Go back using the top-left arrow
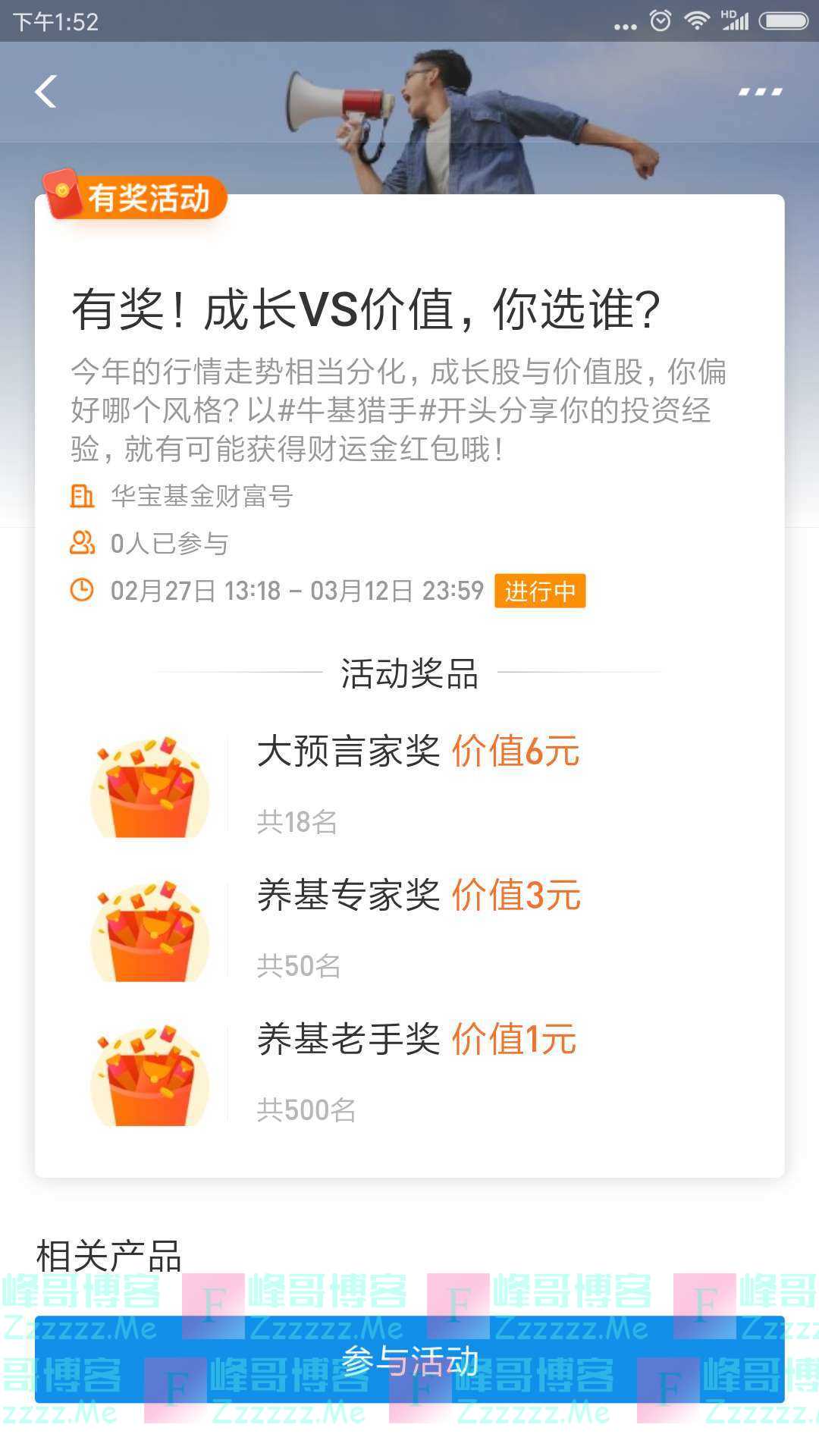Screen dimensions: 819x1456 (x=46, y=92)
